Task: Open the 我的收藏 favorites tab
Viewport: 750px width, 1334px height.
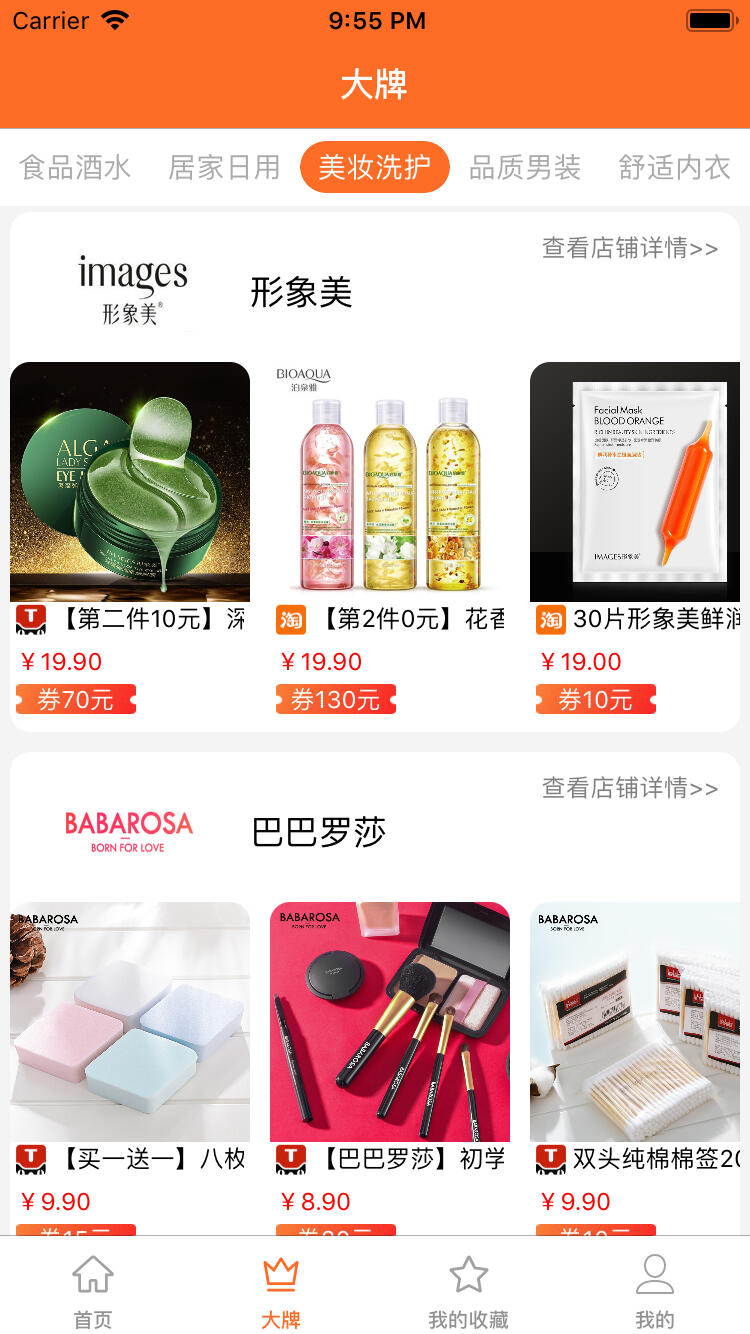Action: (x=468, y=1290)
